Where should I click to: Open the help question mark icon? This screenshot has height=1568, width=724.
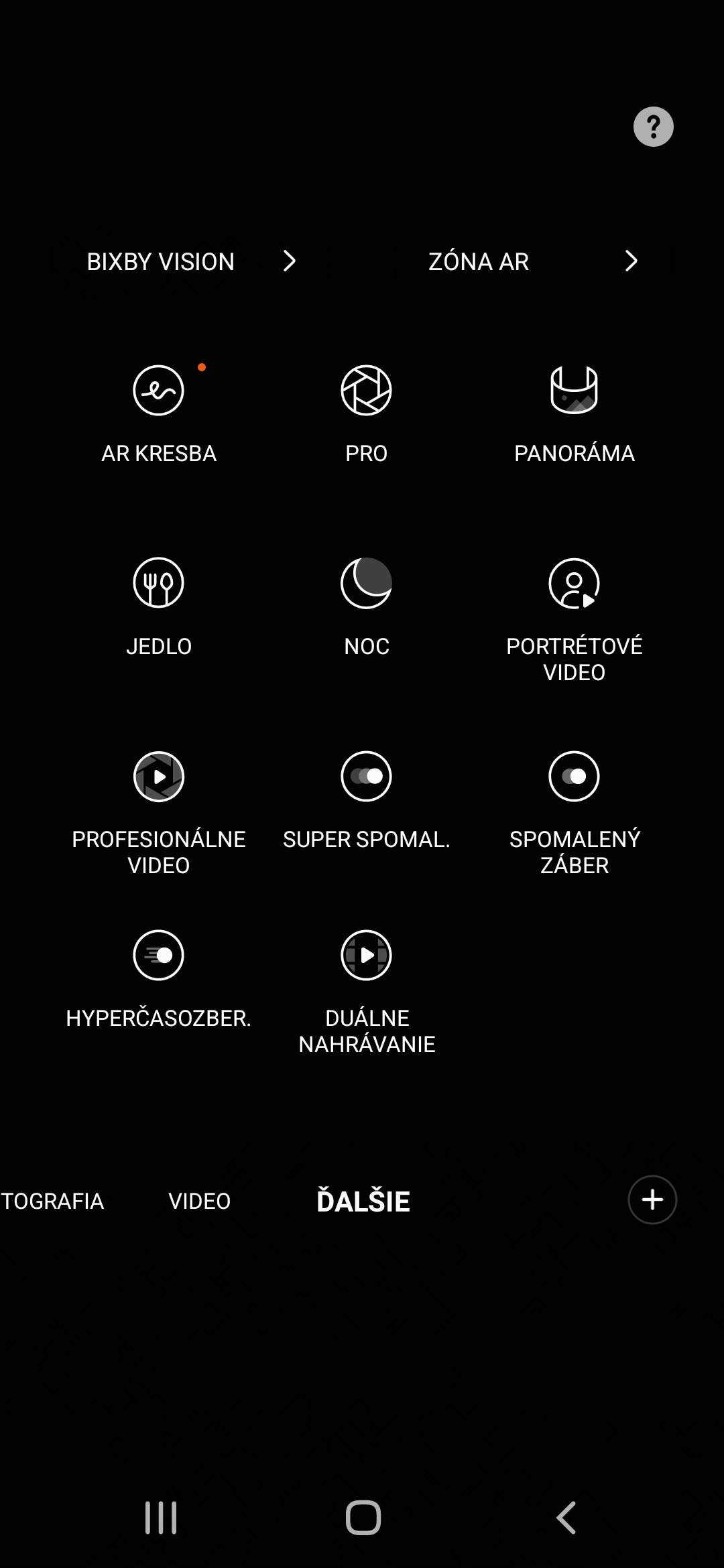click(x=653, y=127)
